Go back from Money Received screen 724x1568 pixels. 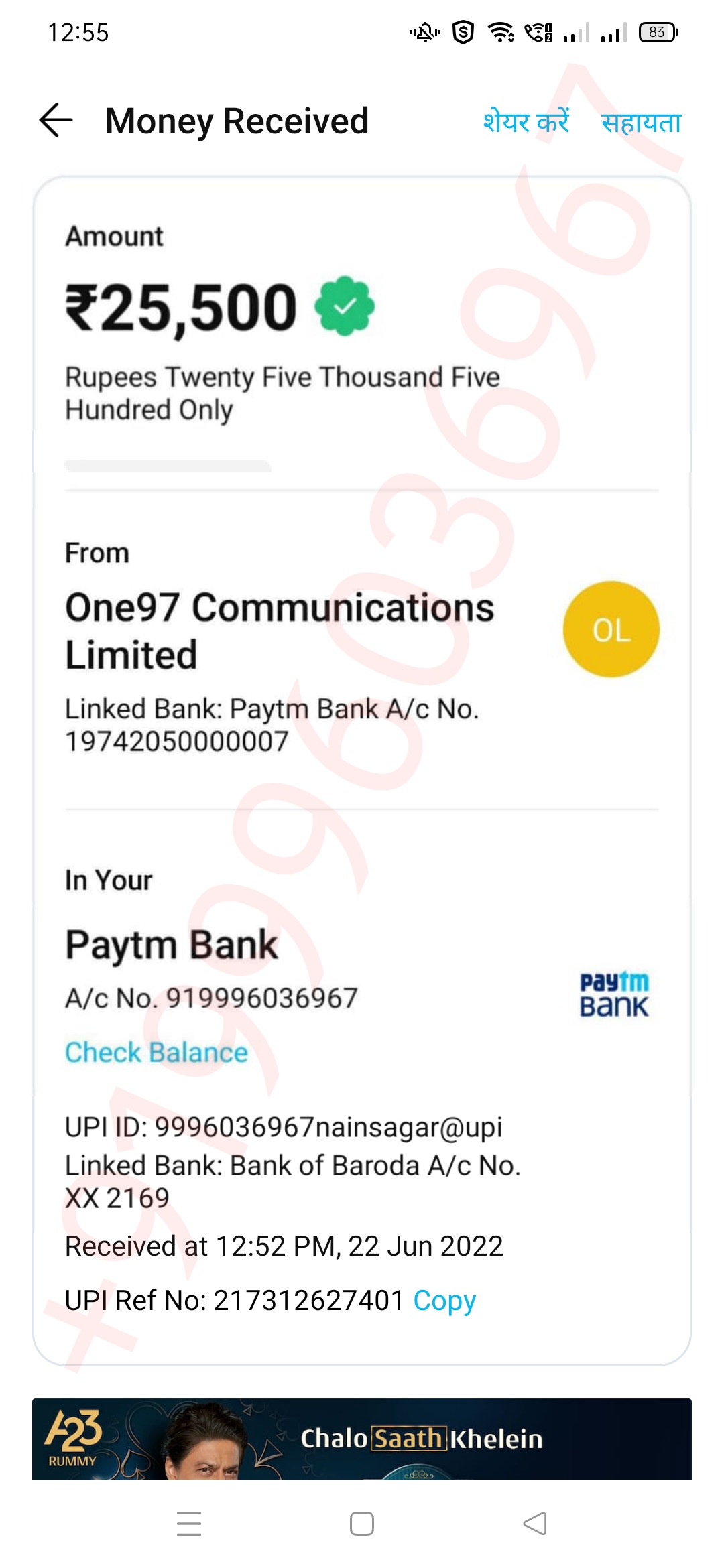(x=56, y=121)
